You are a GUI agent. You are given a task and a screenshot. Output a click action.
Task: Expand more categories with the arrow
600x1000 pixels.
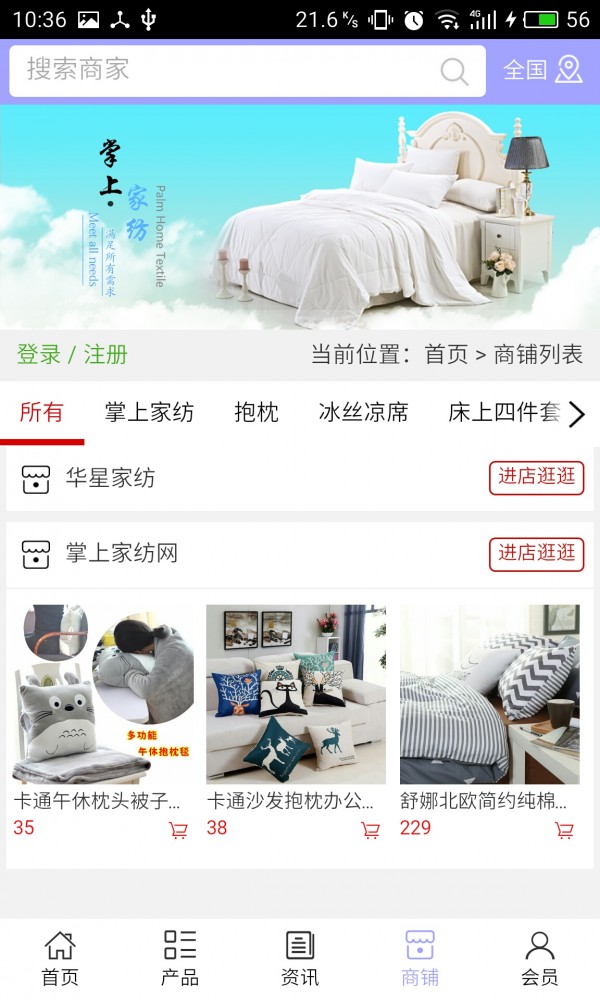[577, 414]
